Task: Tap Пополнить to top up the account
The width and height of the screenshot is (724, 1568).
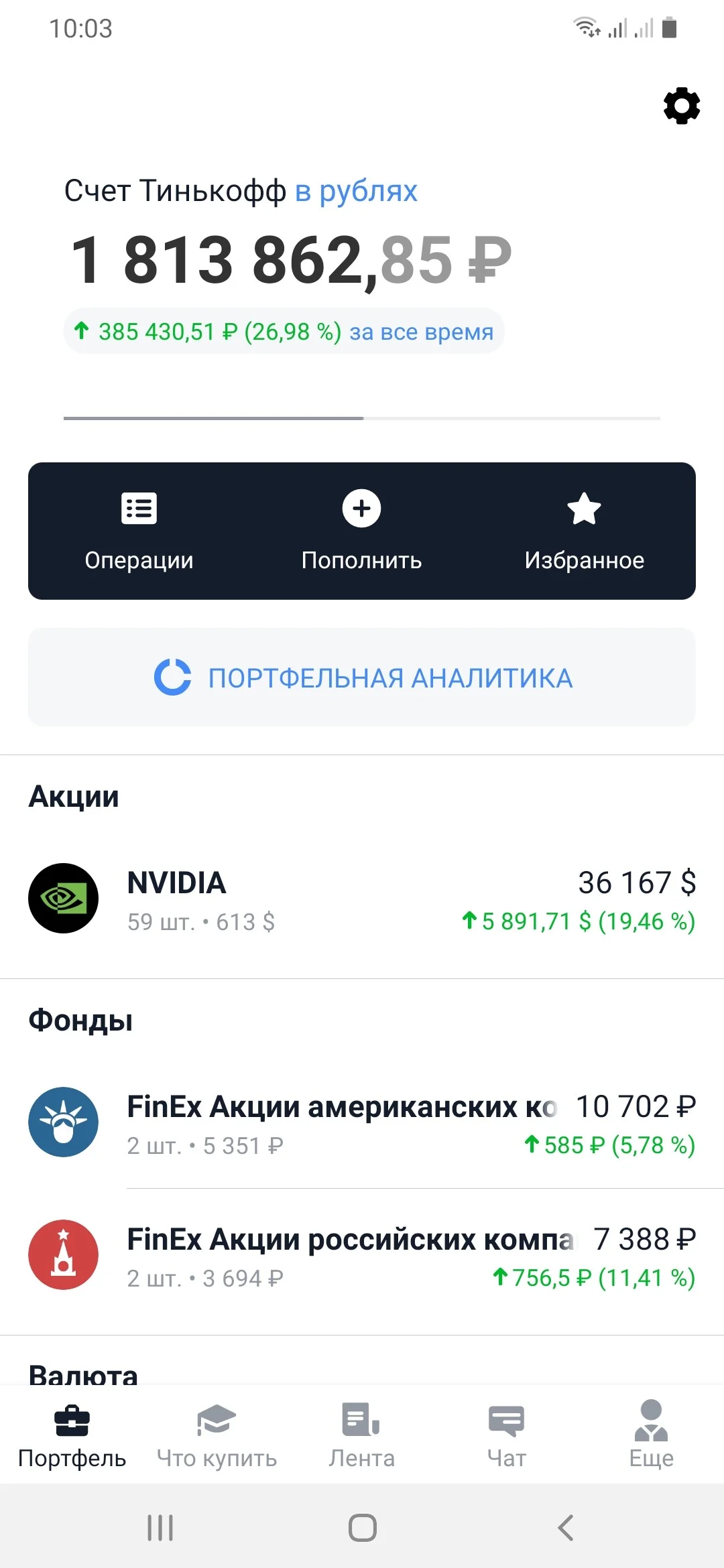Action: point(362,531)
